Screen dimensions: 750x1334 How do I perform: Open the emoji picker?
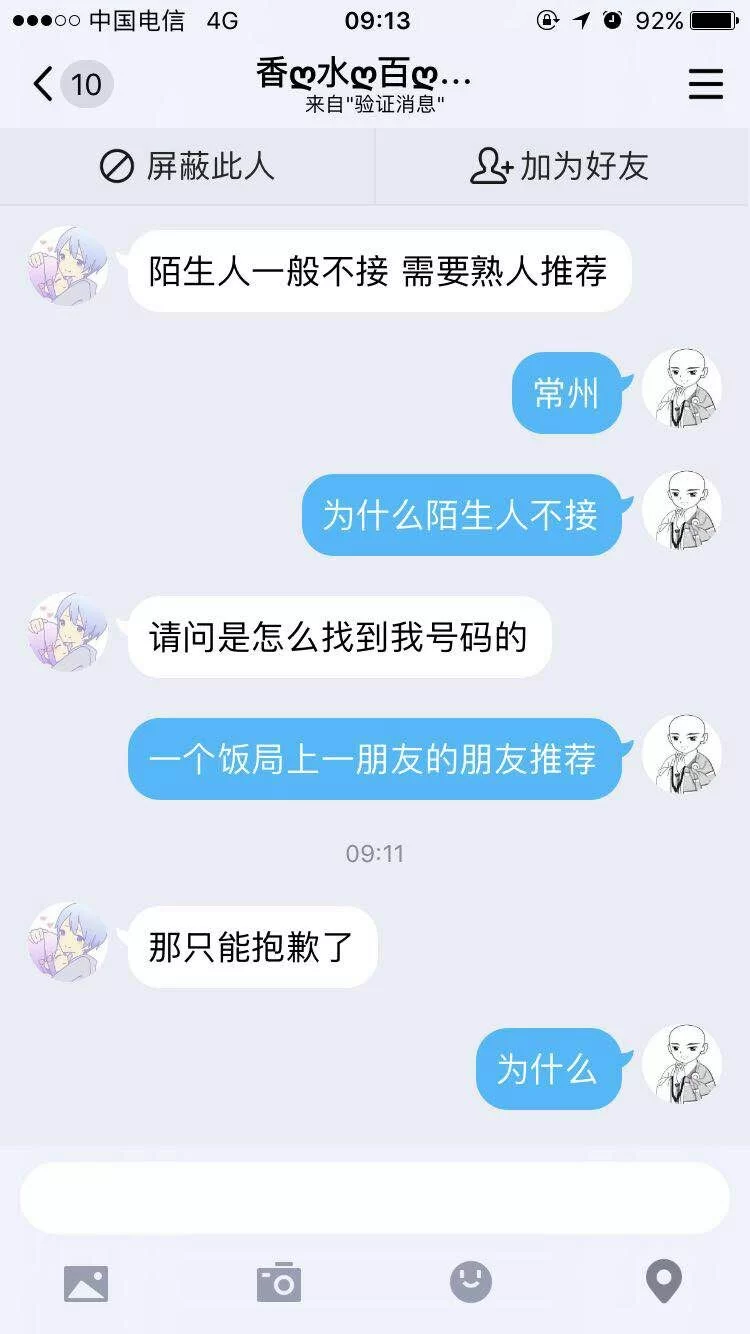[x=470, y=1281]
